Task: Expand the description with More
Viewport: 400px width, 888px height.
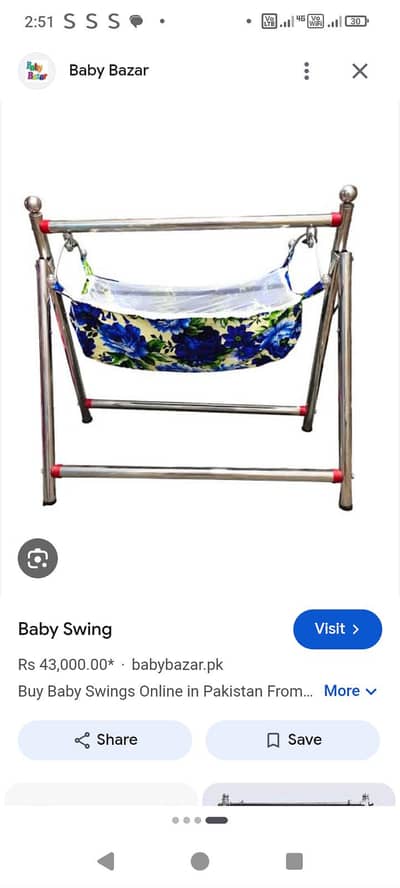Action: coord(350,691)
